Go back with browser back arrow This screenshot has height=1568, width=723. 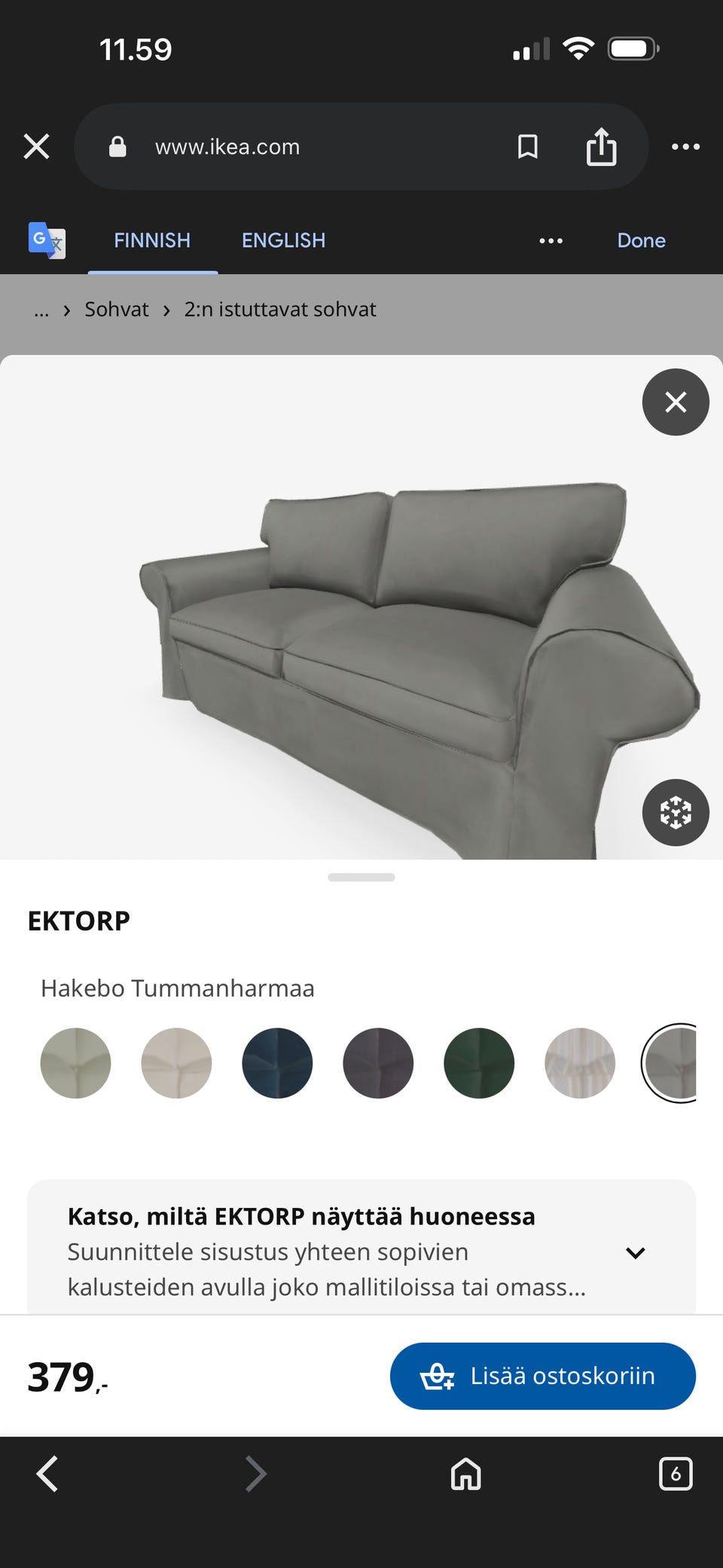tap(47, 1474)
